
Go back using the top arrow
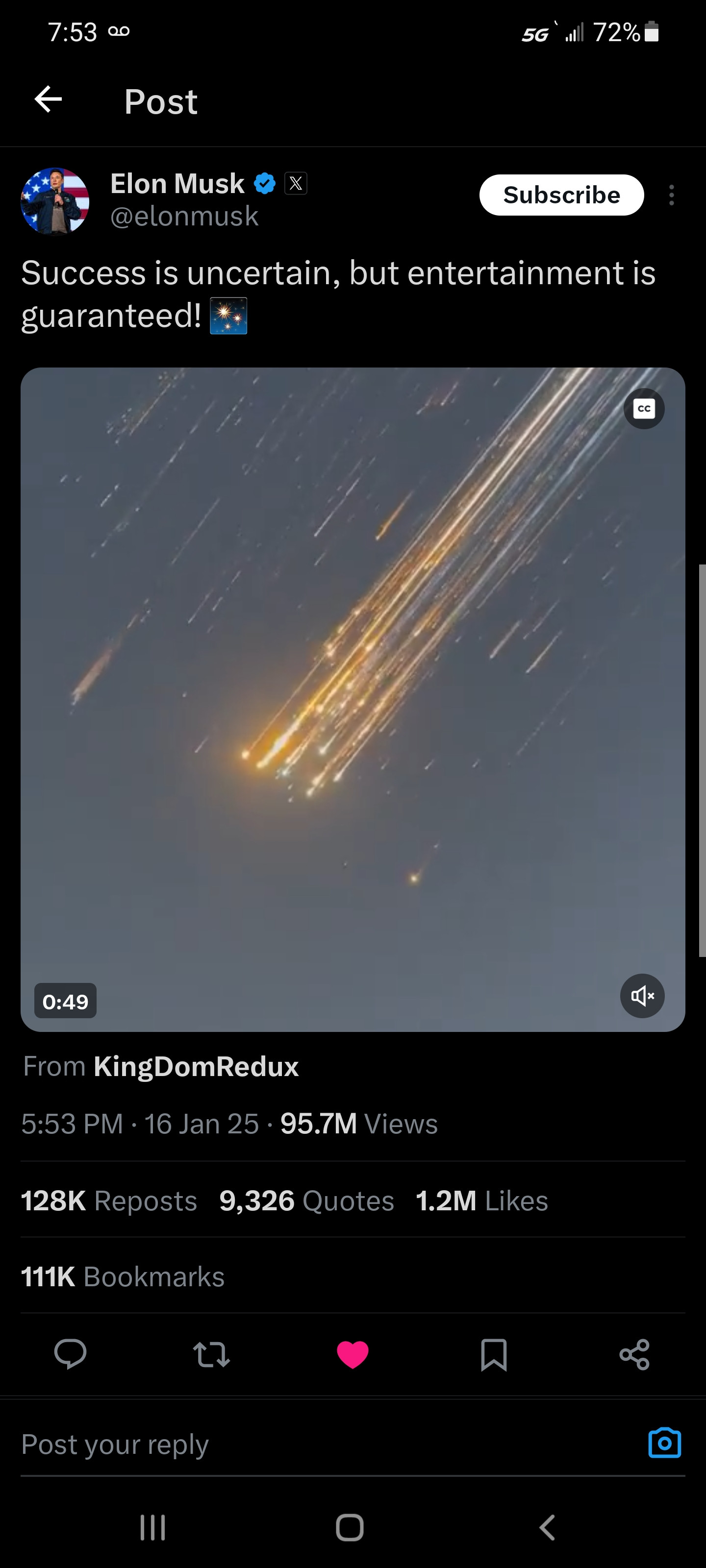pos(48,100)
